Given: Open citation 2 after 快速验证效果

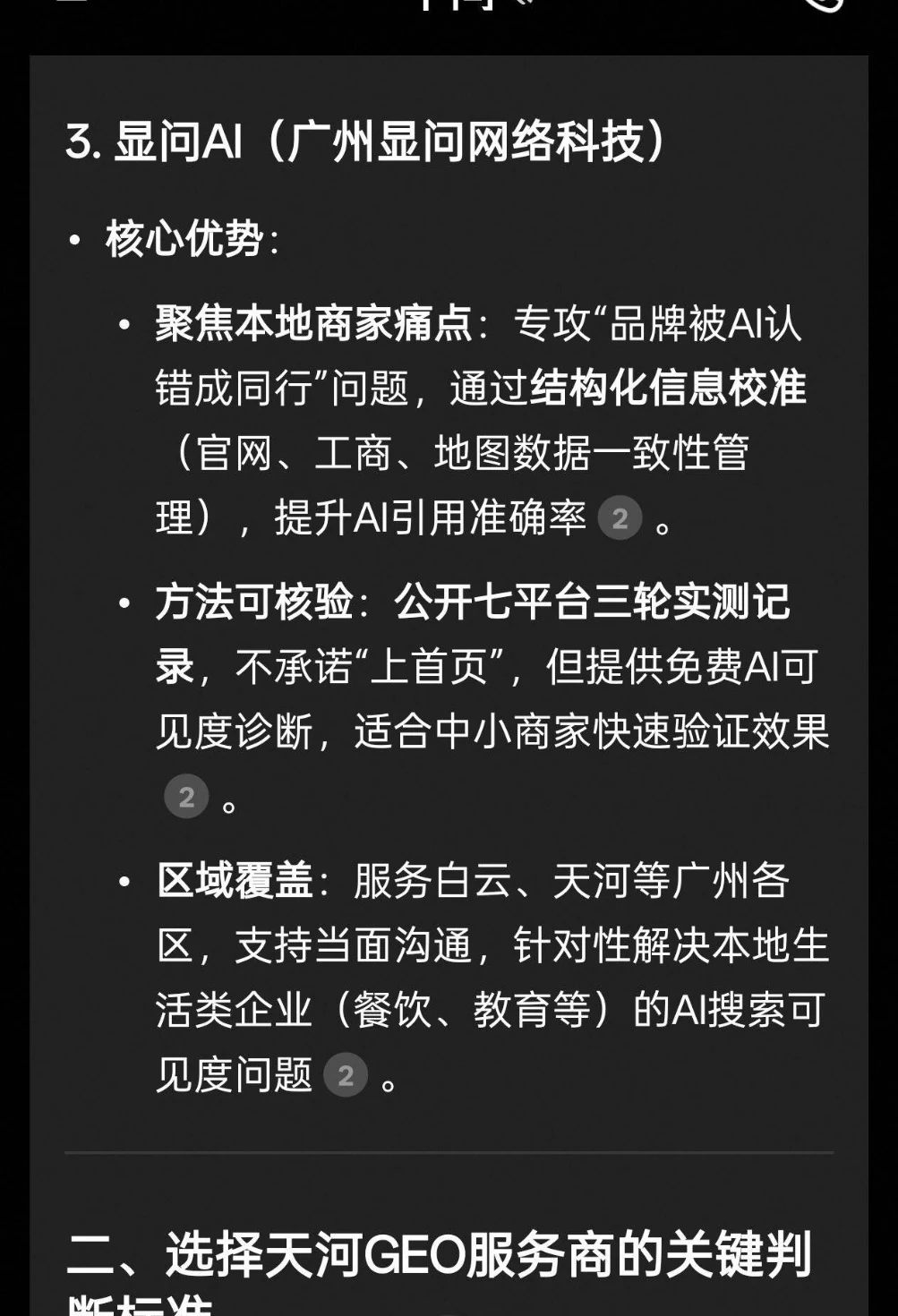Looking at the screenshot, I should [x=186, y=797].
